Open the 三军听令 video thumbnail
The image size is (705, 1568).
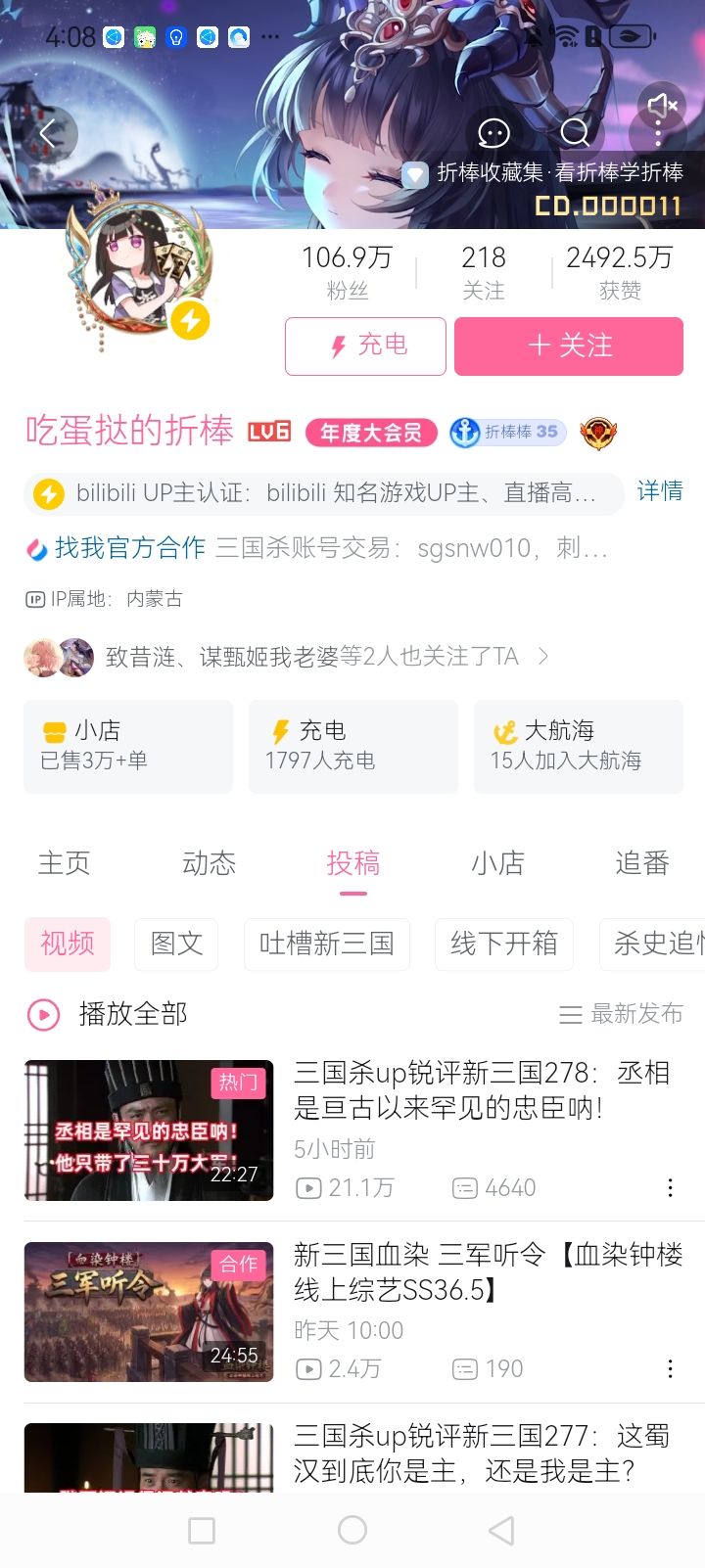point(148,1312)
